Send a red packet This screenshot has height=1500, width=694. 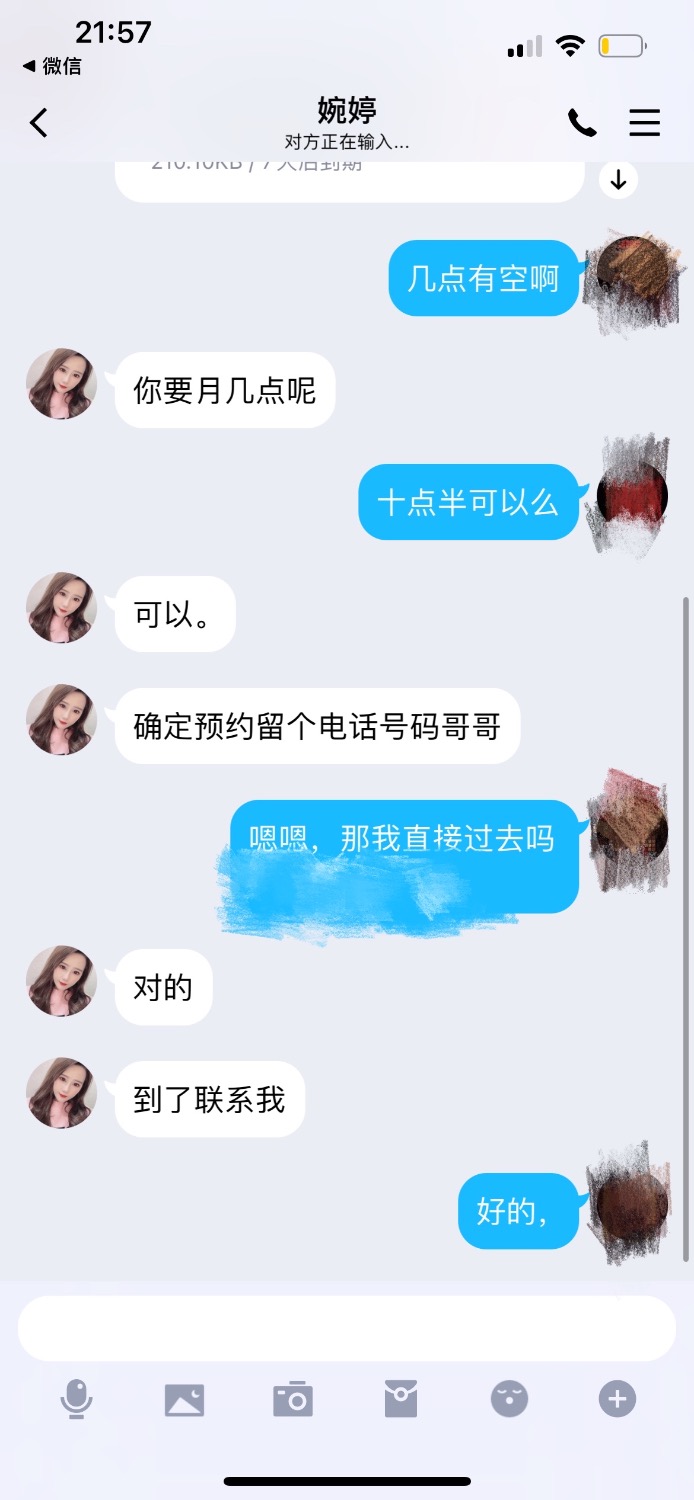tap(401, 1399)
